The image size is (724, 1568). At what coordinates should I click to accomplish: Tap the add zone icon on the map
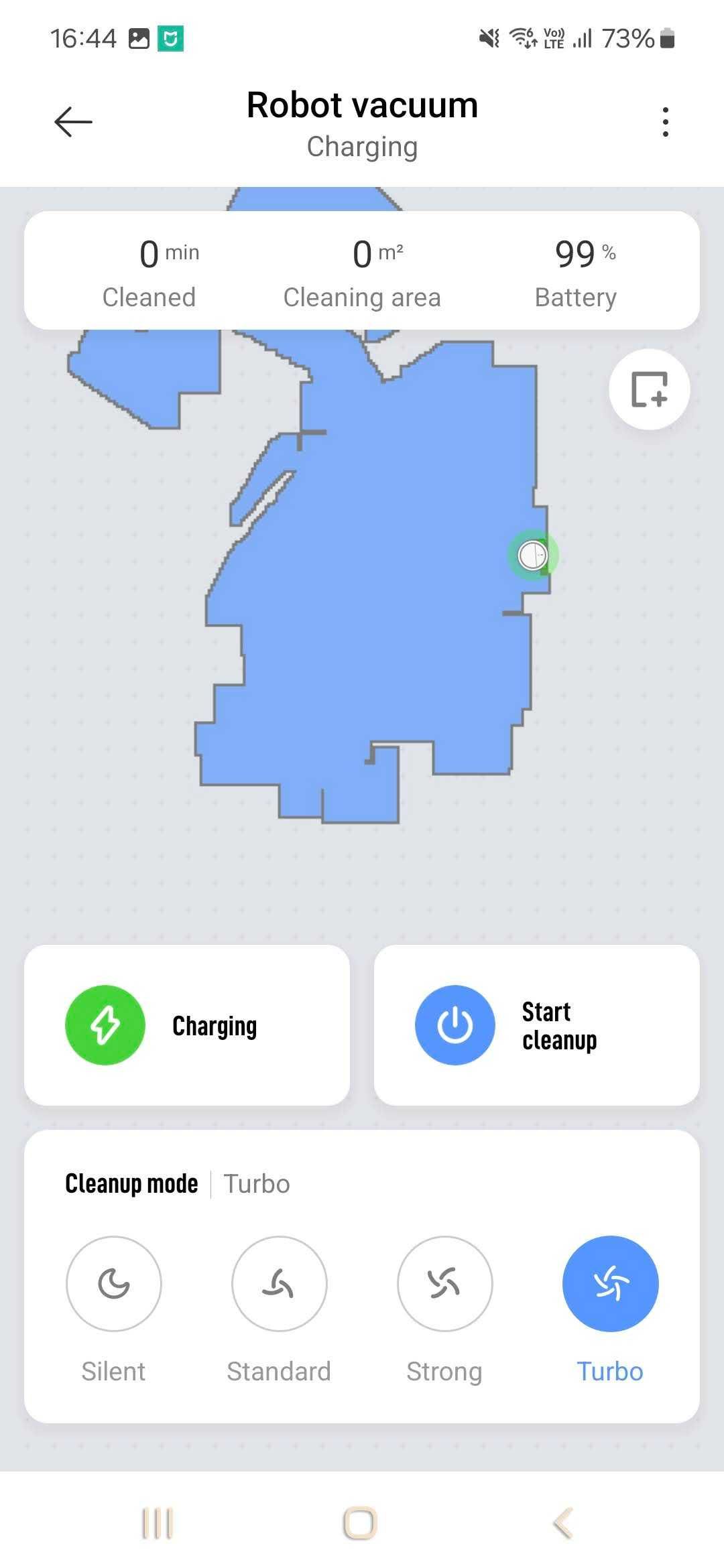649,389
